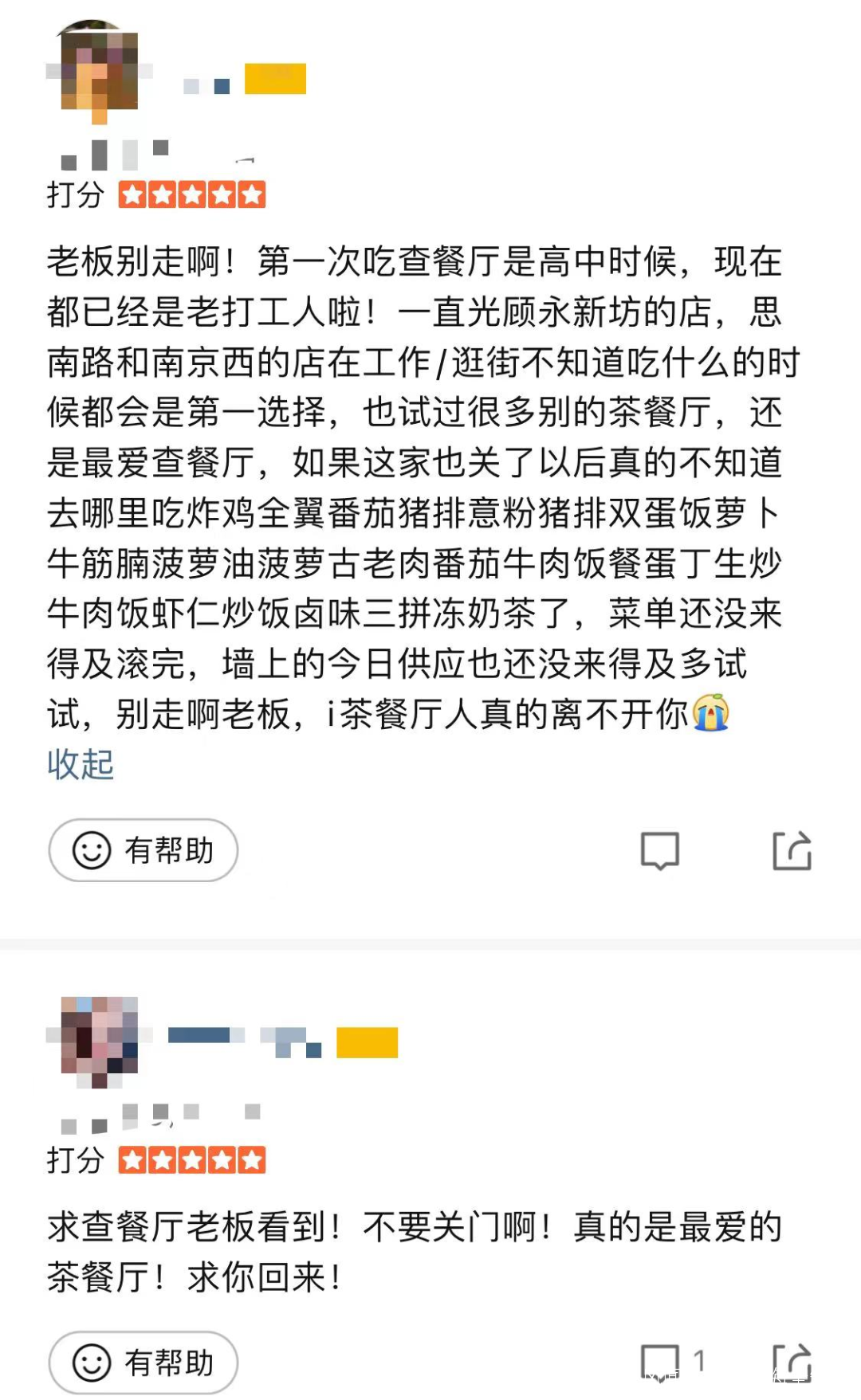Open first reviewer's profile avatar
861x1400 pixels.
tap(100, 72)
